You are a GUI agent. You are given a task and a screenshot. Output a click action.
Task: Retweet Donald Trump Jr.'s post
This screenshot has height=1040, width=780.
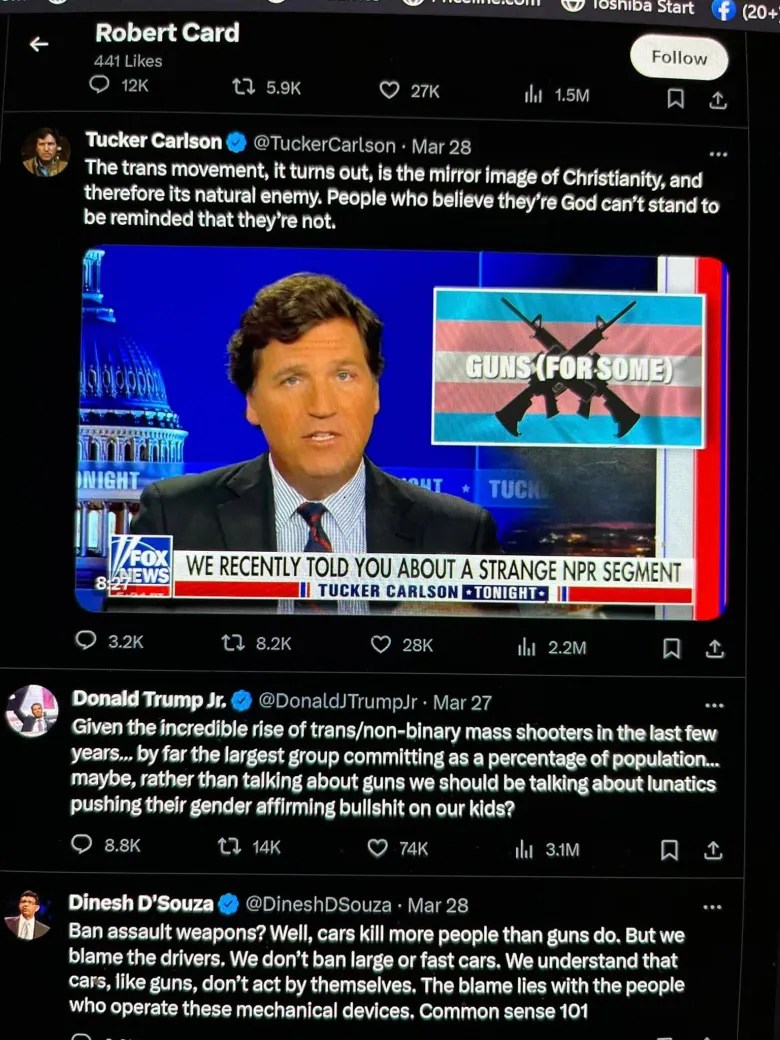pyautogui.click(x=229, y=847)
